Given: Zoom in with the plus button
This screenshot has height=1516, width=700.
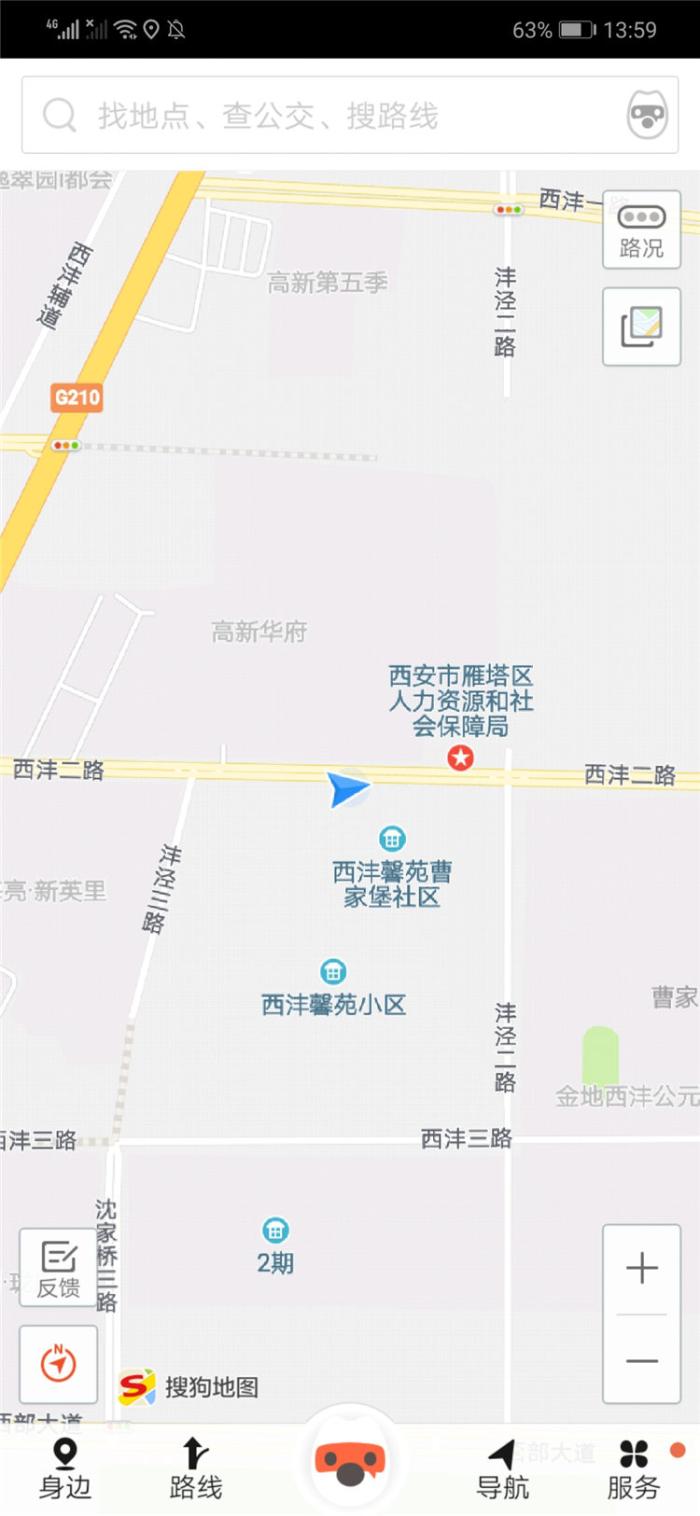Looking at the screenshot, I should click(x=641, y=1269).
